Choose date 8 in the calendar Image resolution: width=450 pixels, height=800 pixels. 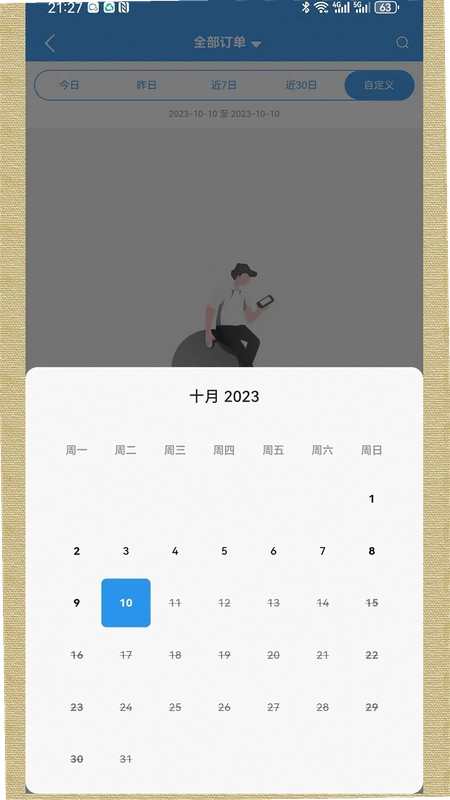(x=372, y=551)
